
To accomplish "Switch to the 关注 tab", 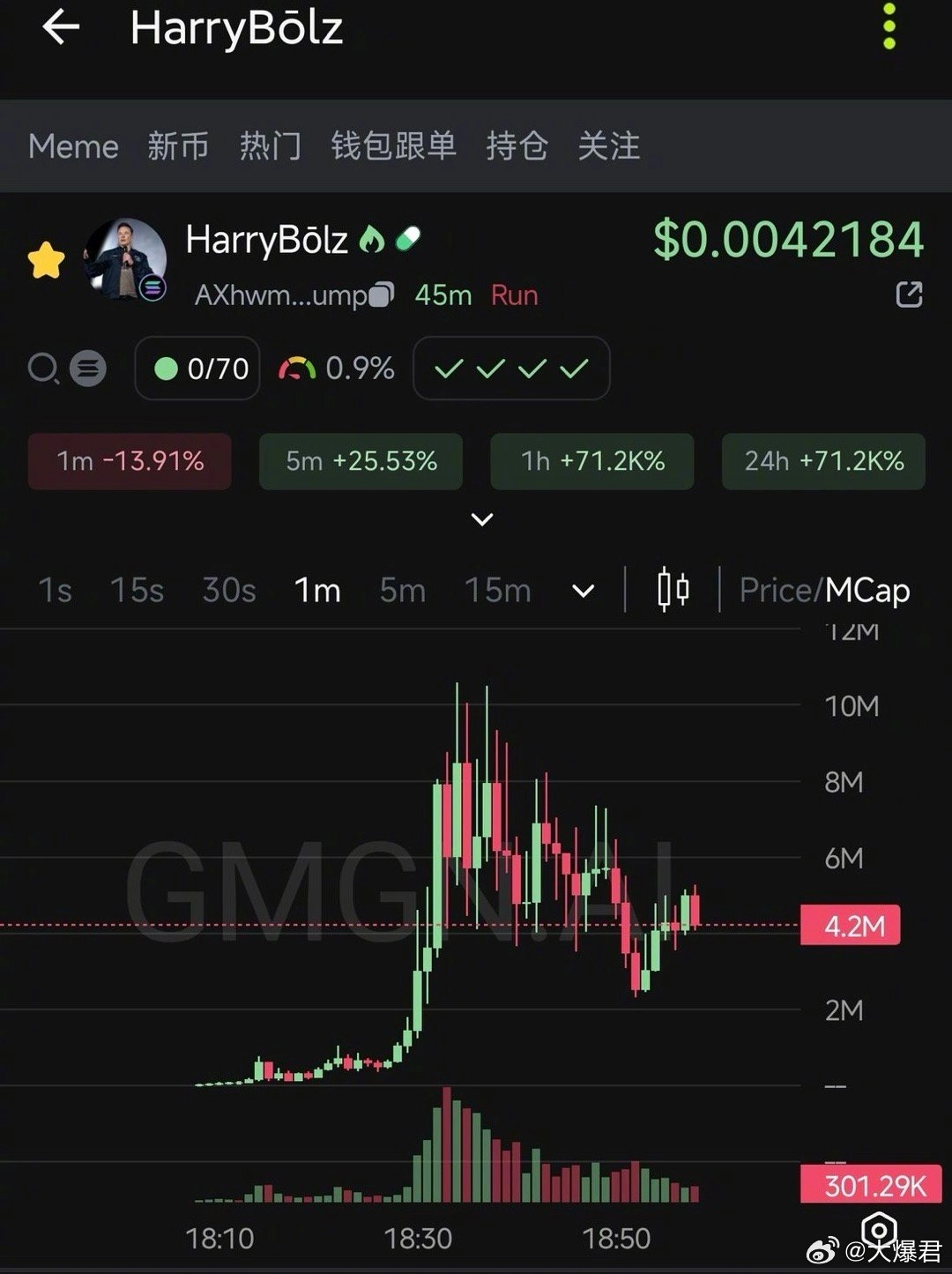I will 608,146.
